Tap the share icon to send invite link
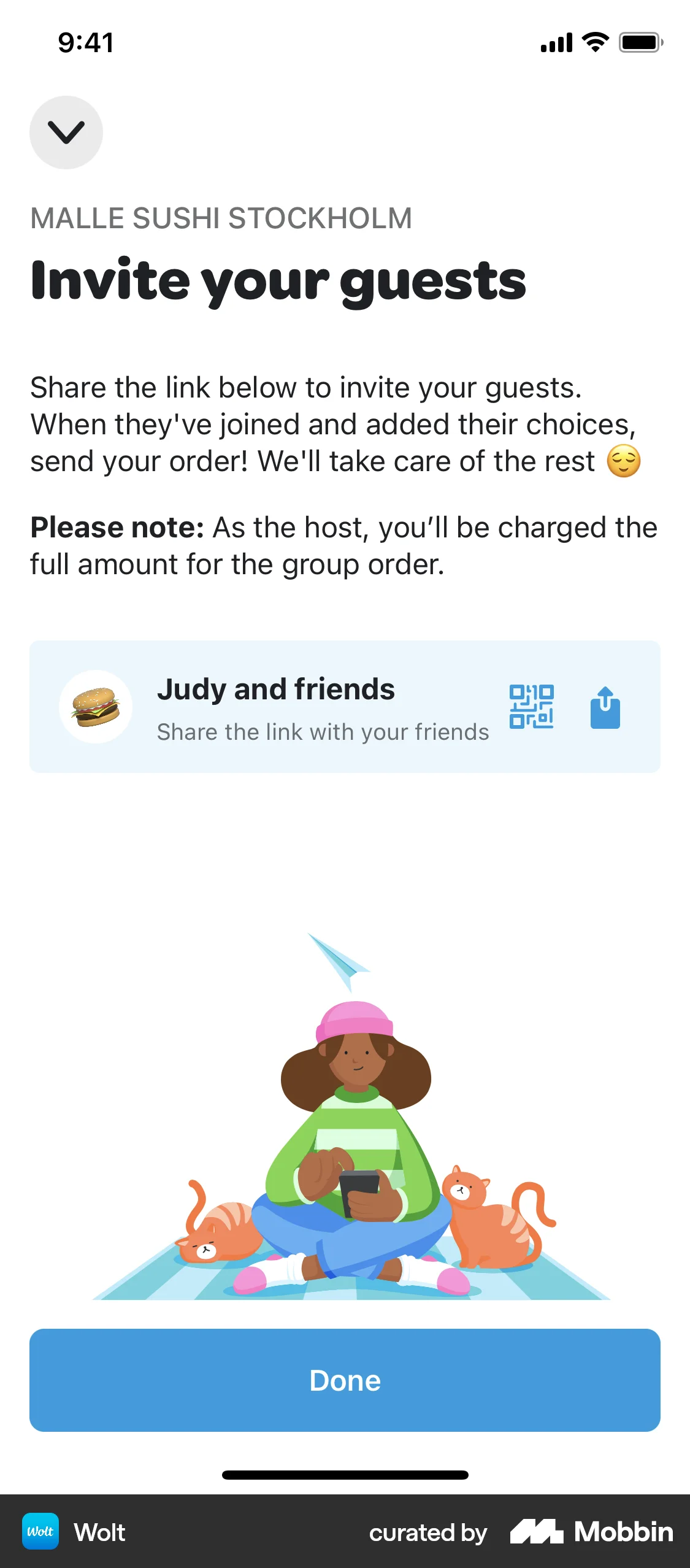The width and height of the screenshot is (690, 1568). point(604,707)
